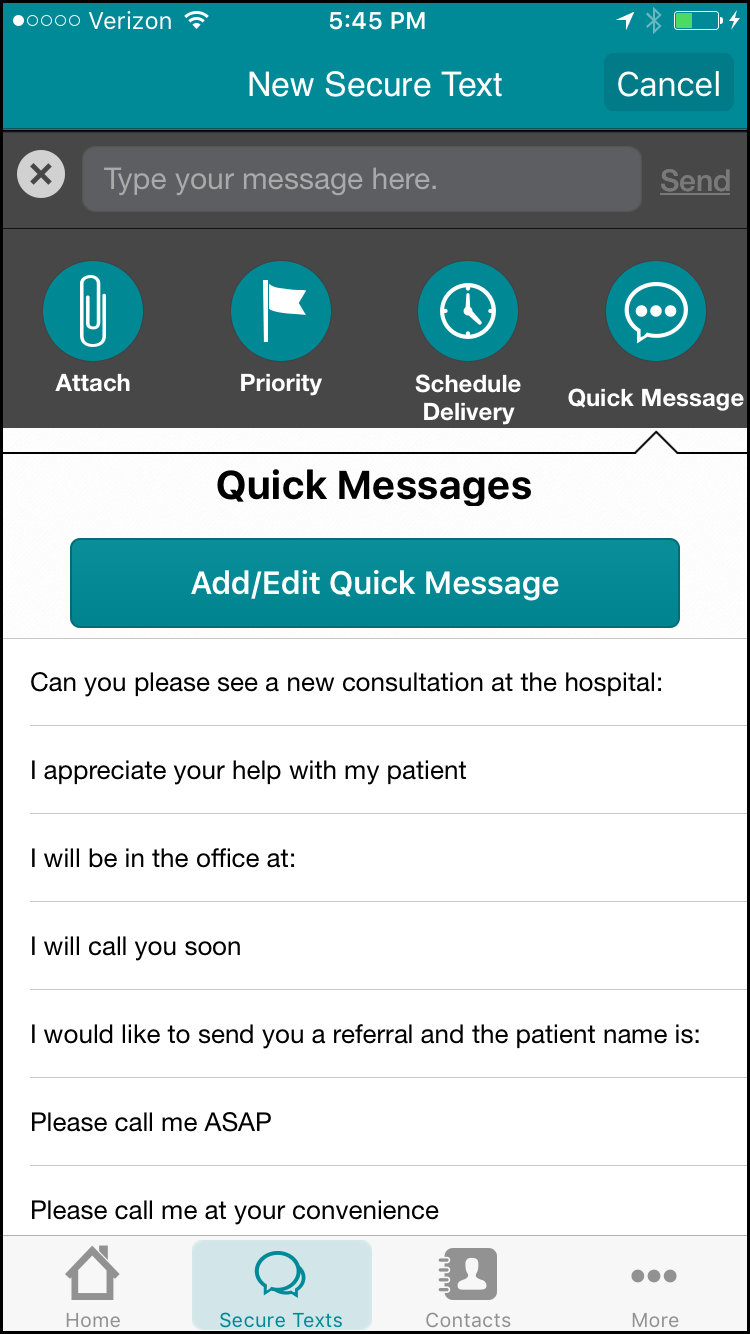
Task: Open Add/Edit Quick Message
Action: click(375, 583)
